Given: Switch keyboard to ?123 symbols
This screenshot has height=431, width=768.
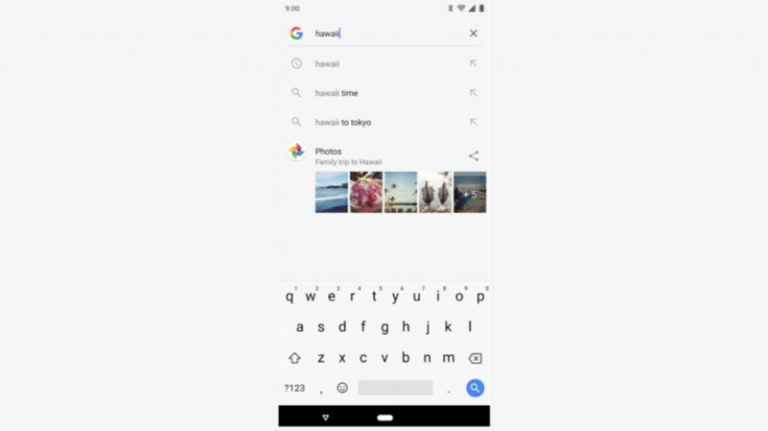Looking at the screenshot, I should [x=294, y=388].
